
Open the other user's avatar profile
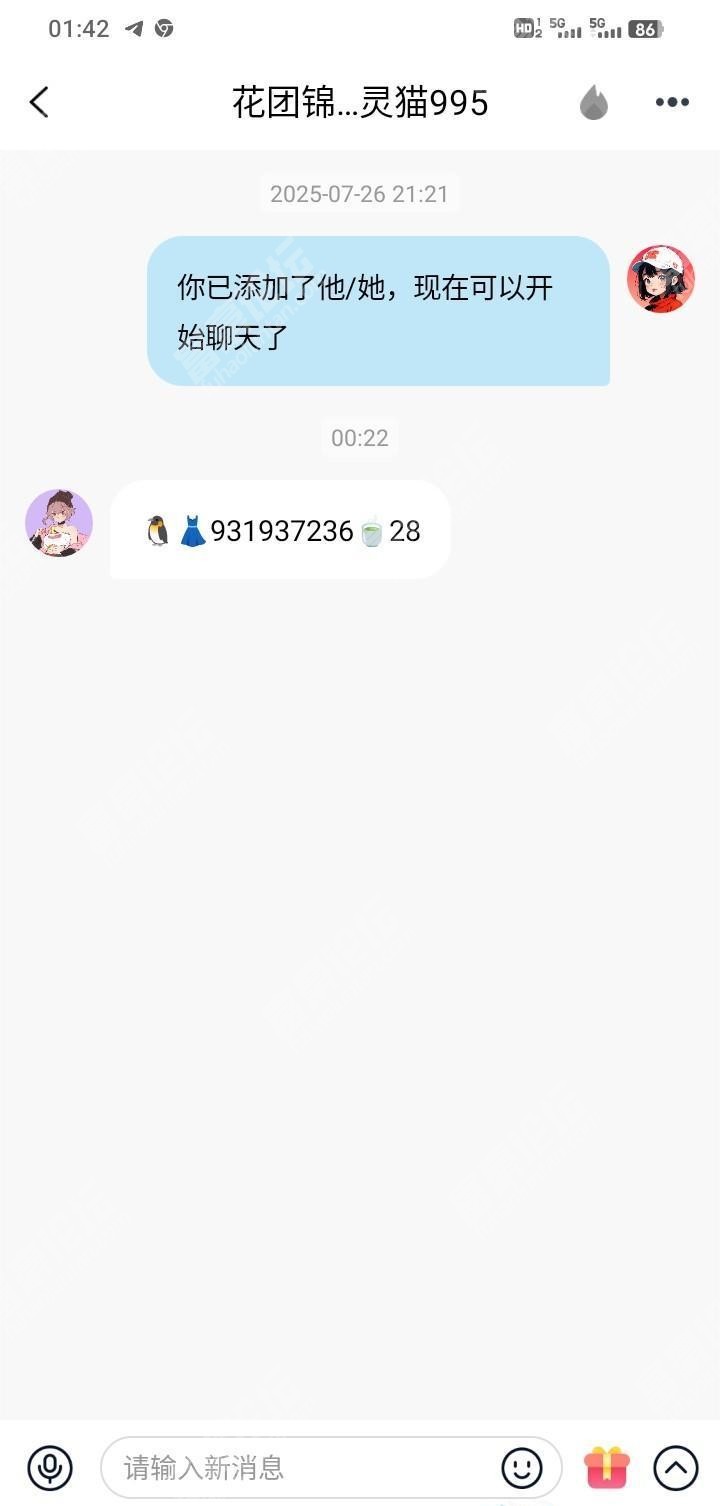[59, 523]
